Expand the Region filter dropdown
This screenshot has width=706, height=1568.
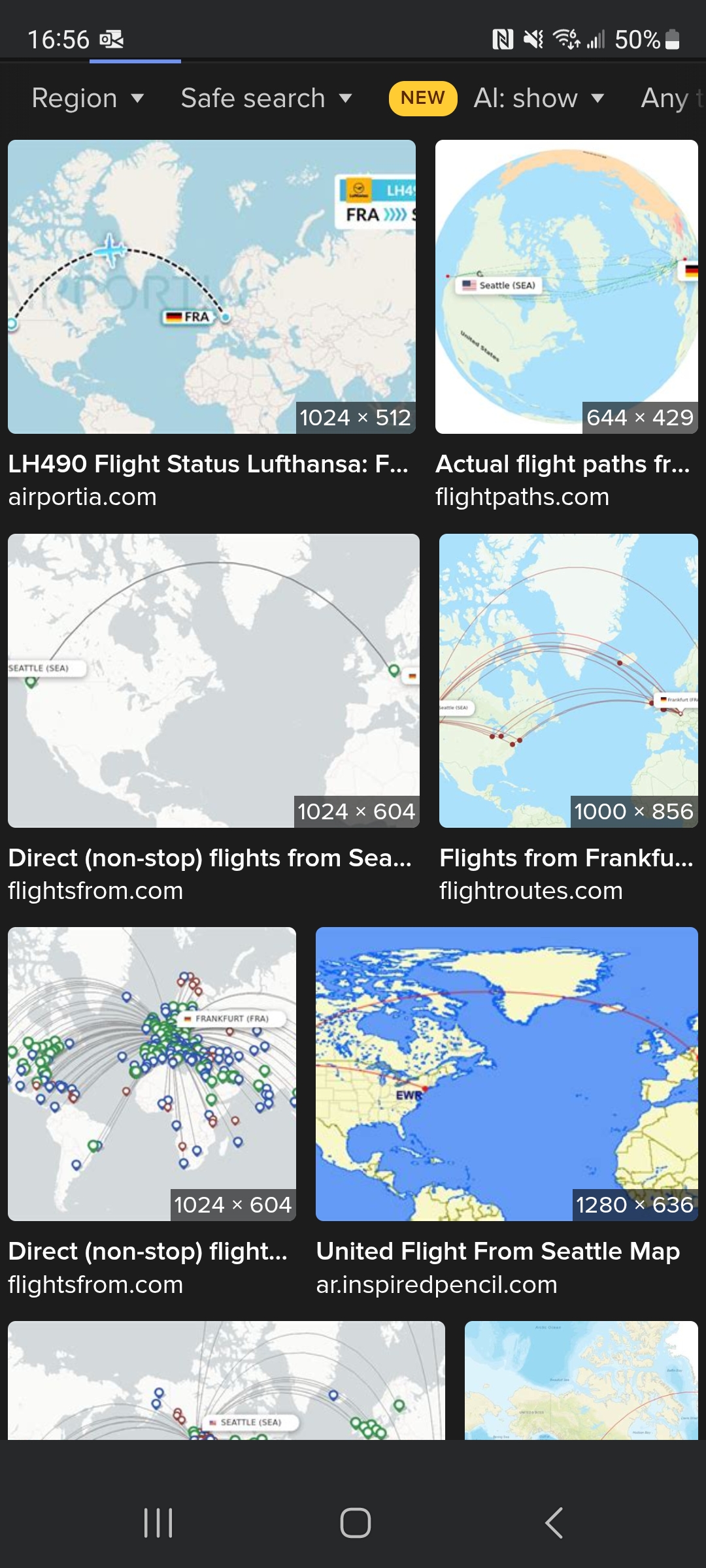pyautogui.click(x=88, y=98)
